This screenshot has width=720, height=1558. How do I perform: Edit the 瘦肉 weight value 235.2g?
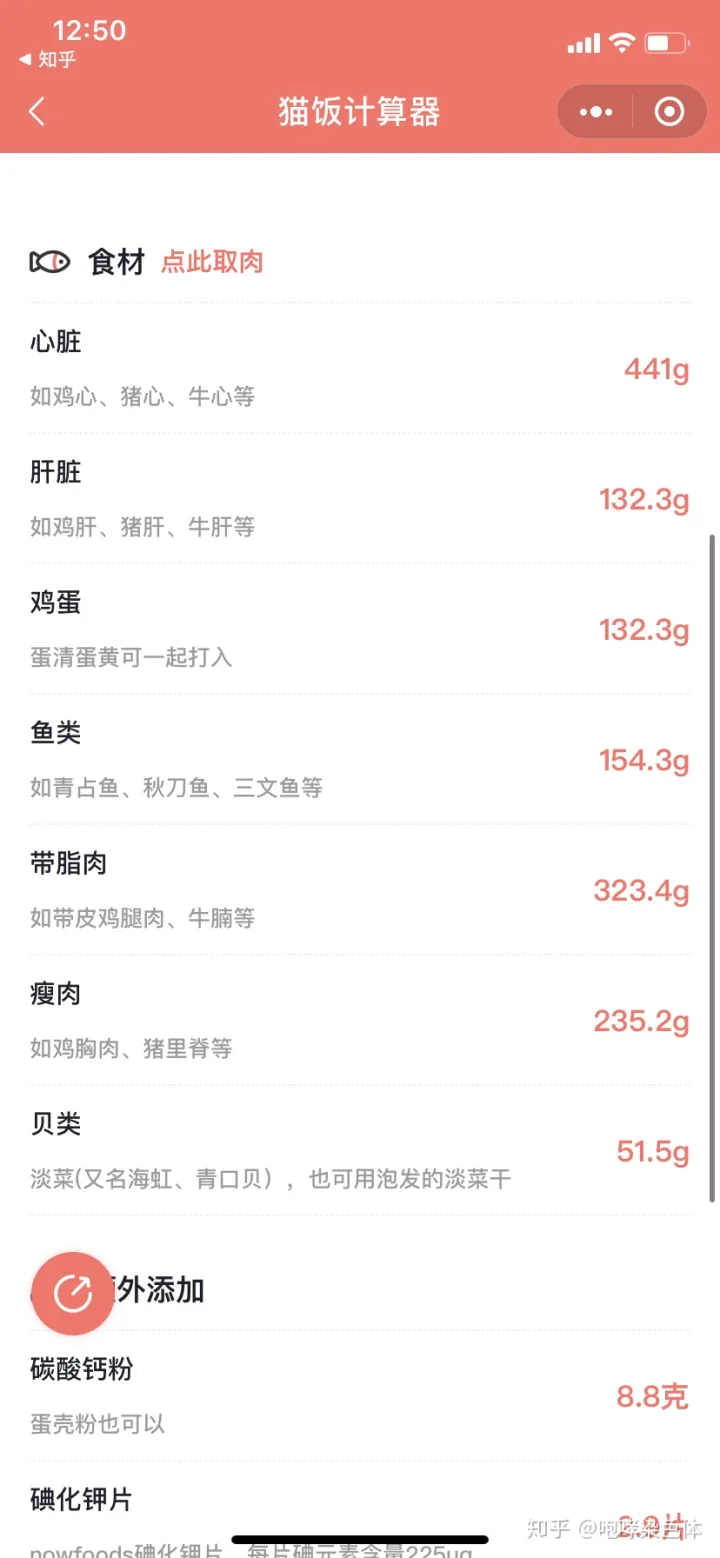pos(641,1021)
